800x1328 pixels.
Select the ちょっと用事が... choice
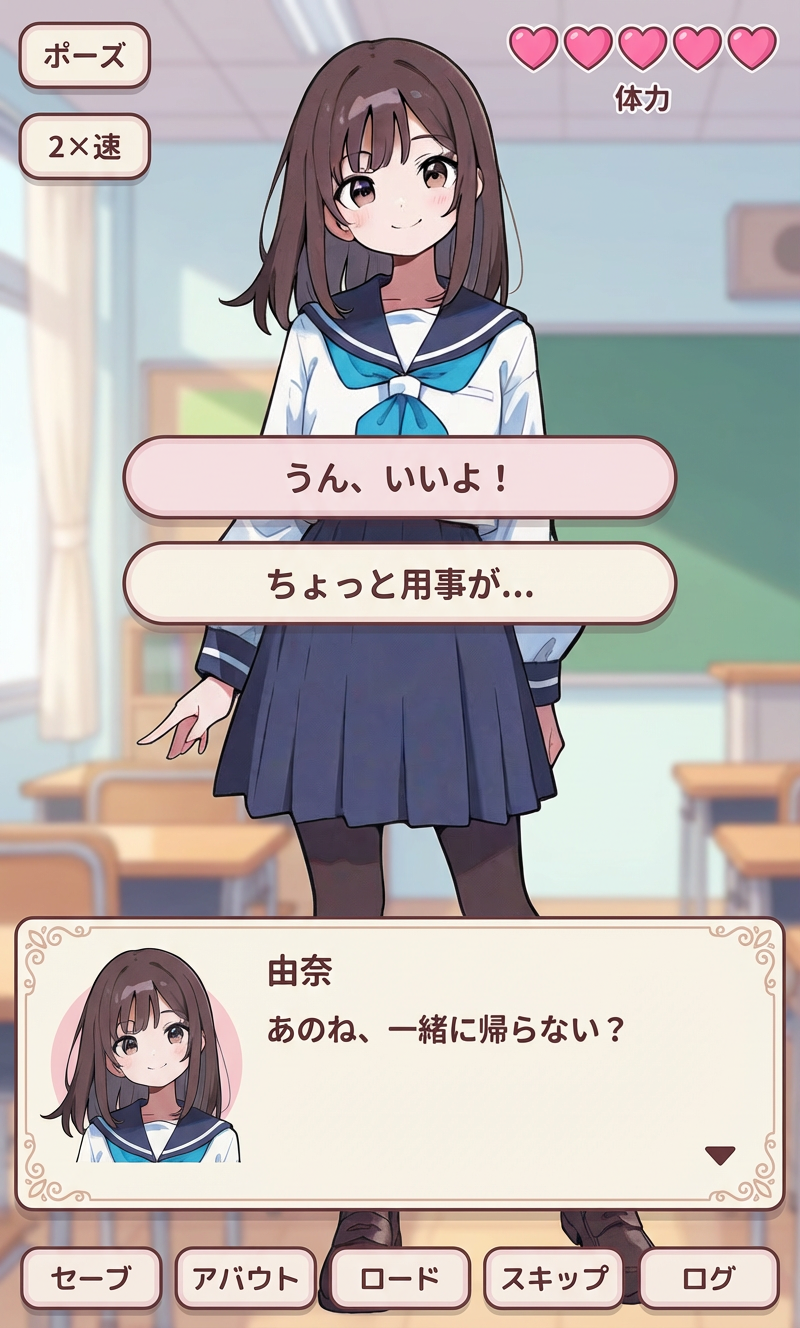point(400,581)
